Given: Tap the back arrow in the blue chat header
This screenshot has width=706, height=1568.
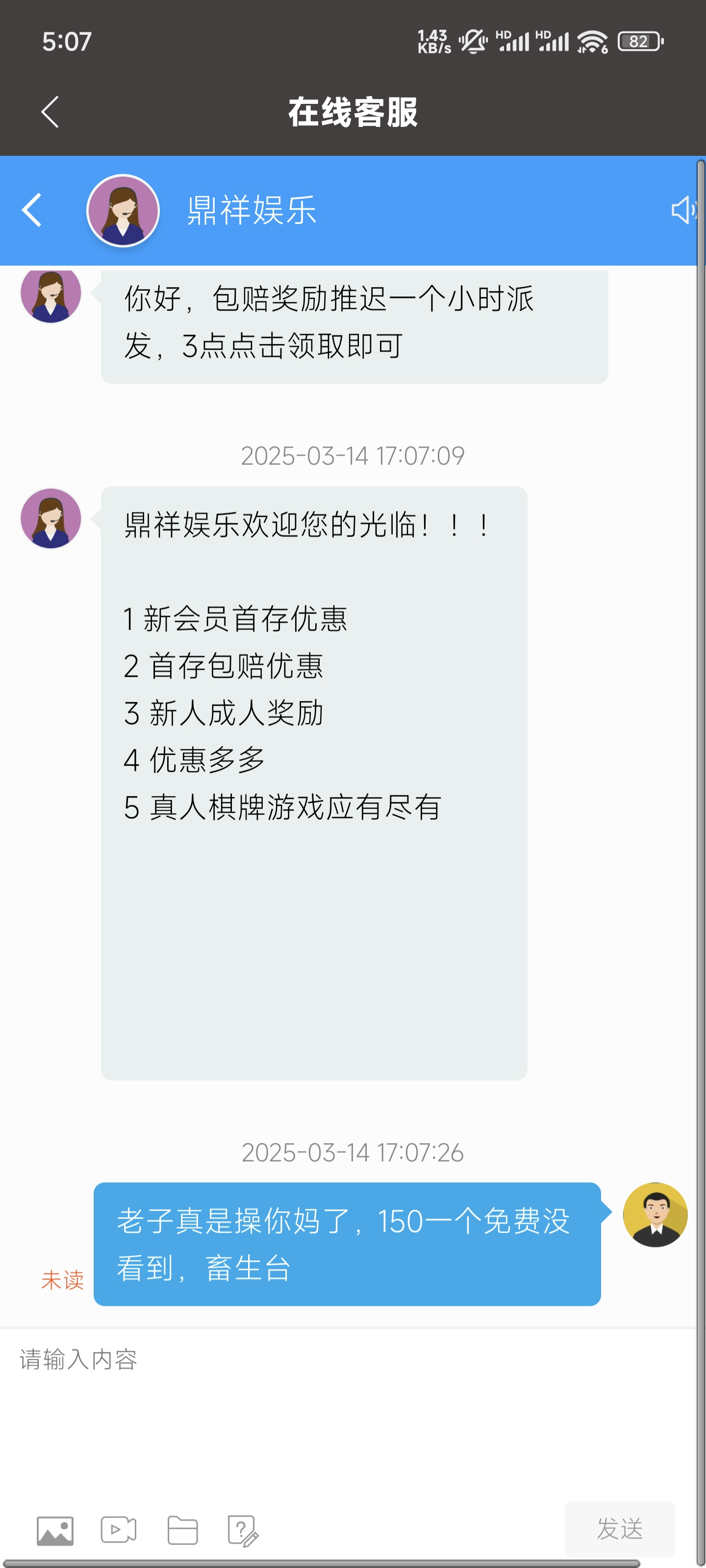Looking at the screenshot, I should pos(32,211).
